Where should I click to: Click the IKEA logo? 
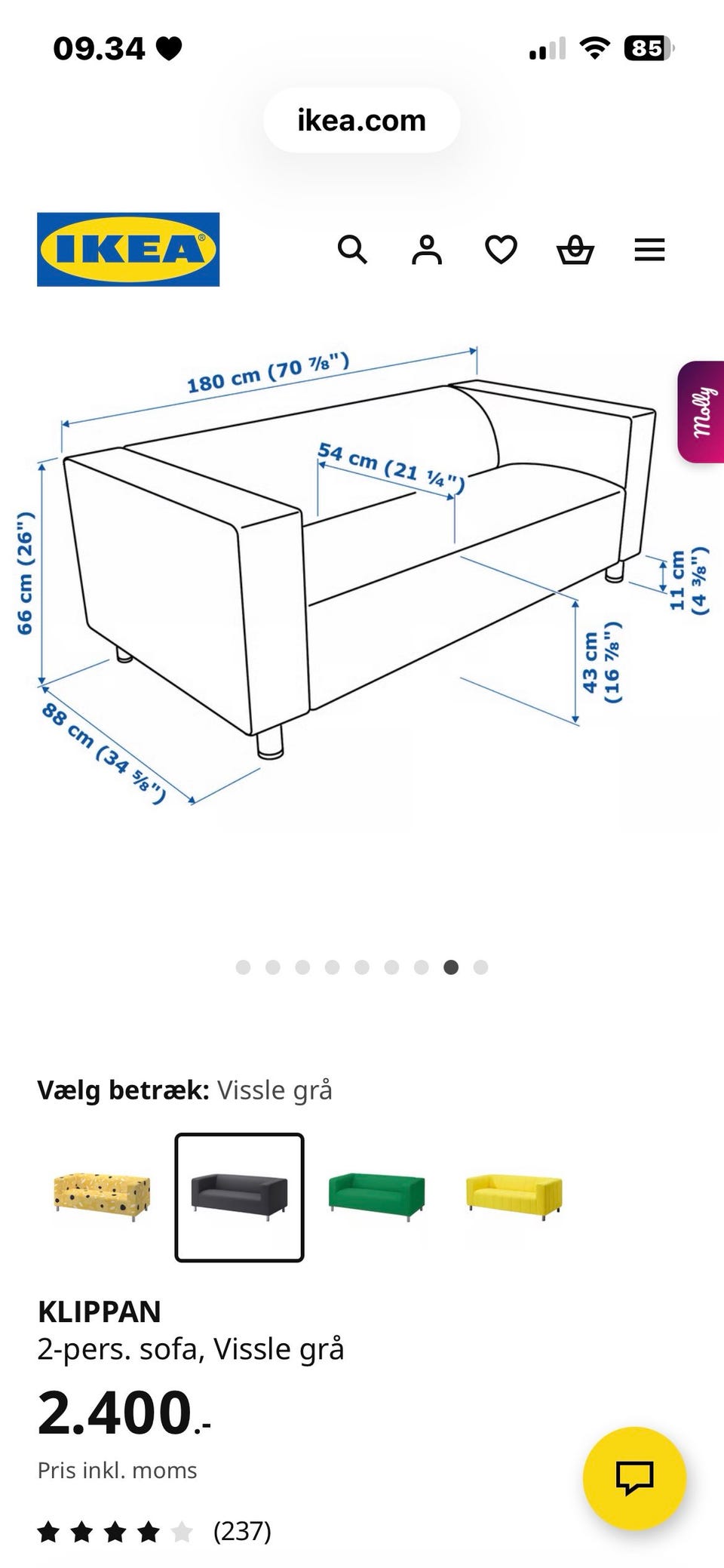pyautogui.click(x=128, y=249)
